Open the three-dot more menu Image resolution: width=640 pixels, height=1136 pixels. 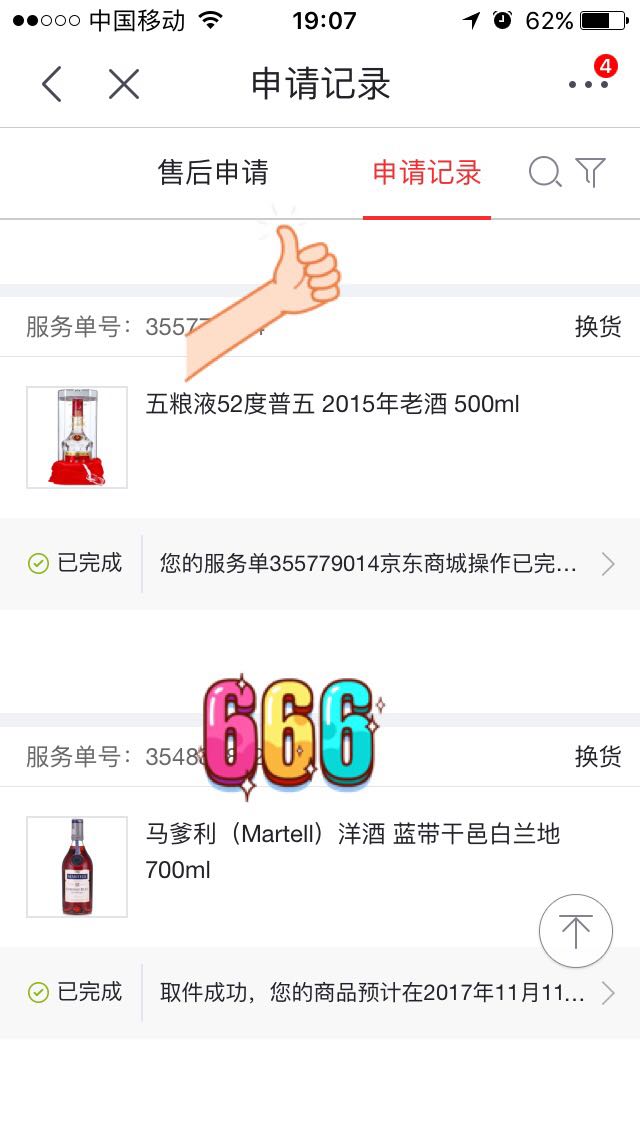pos(588,85)
